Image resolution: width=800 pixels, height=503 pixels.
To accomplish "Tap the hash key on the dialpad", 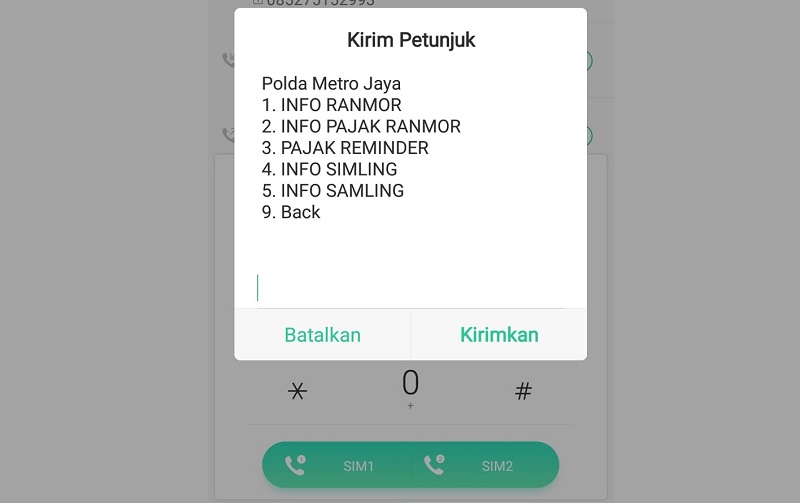I will tap(523, 392).
